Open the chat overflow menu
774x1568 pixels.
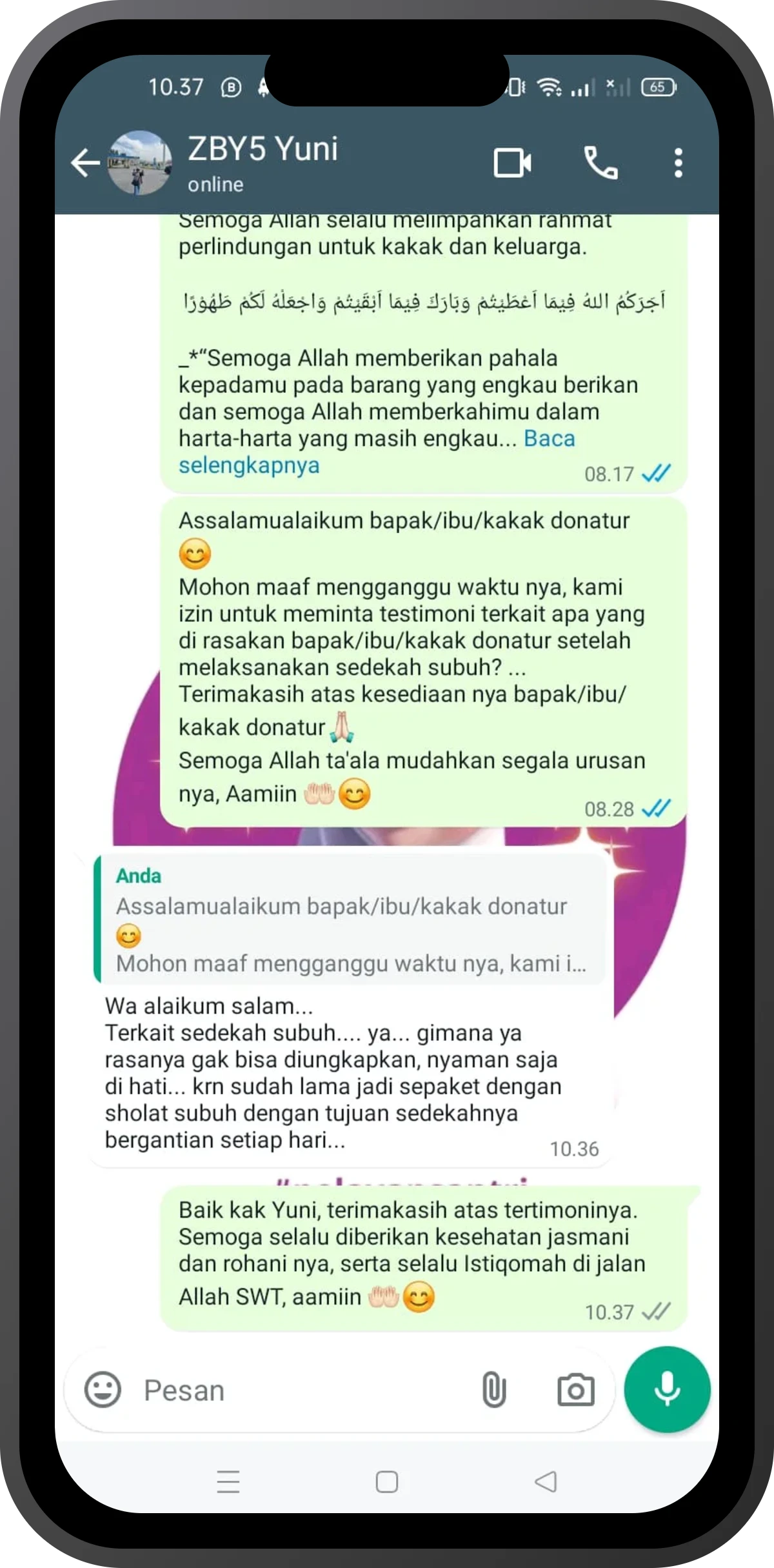tap(677, 163)
